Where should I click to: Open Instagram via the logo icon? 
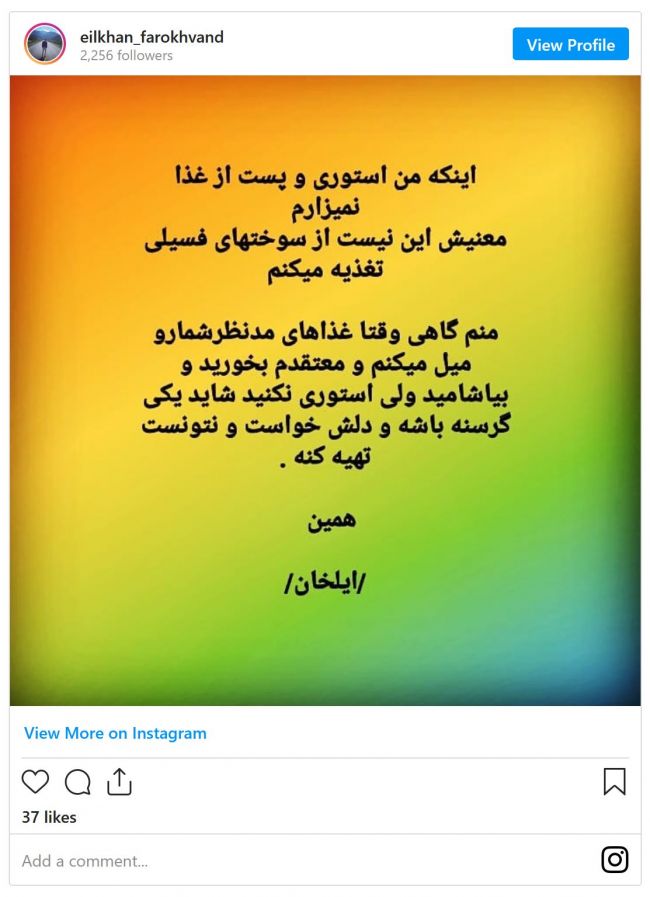click(614, 860)
